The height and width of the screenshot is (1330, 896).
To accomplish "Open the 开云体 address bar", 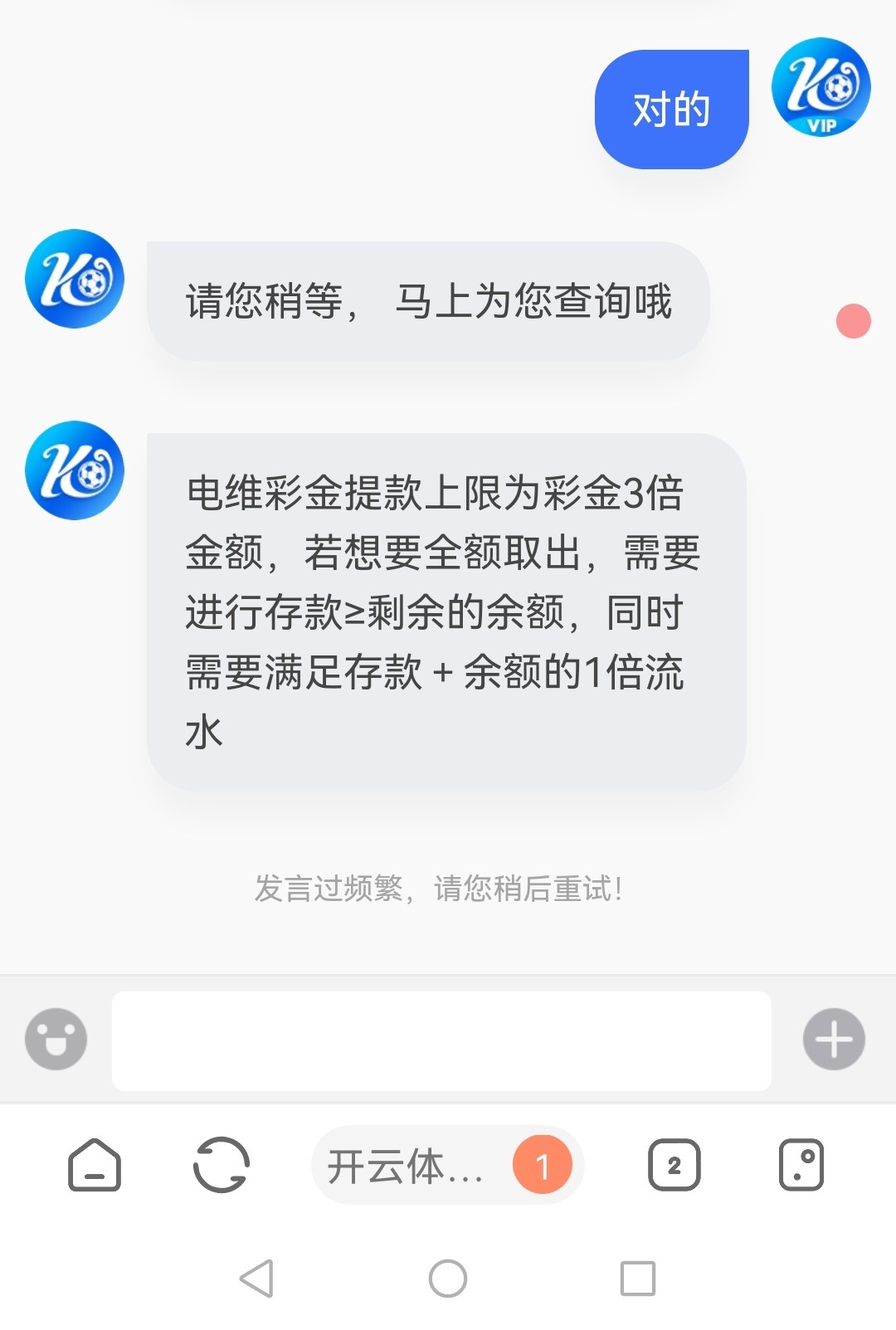I will (407, 1166).
